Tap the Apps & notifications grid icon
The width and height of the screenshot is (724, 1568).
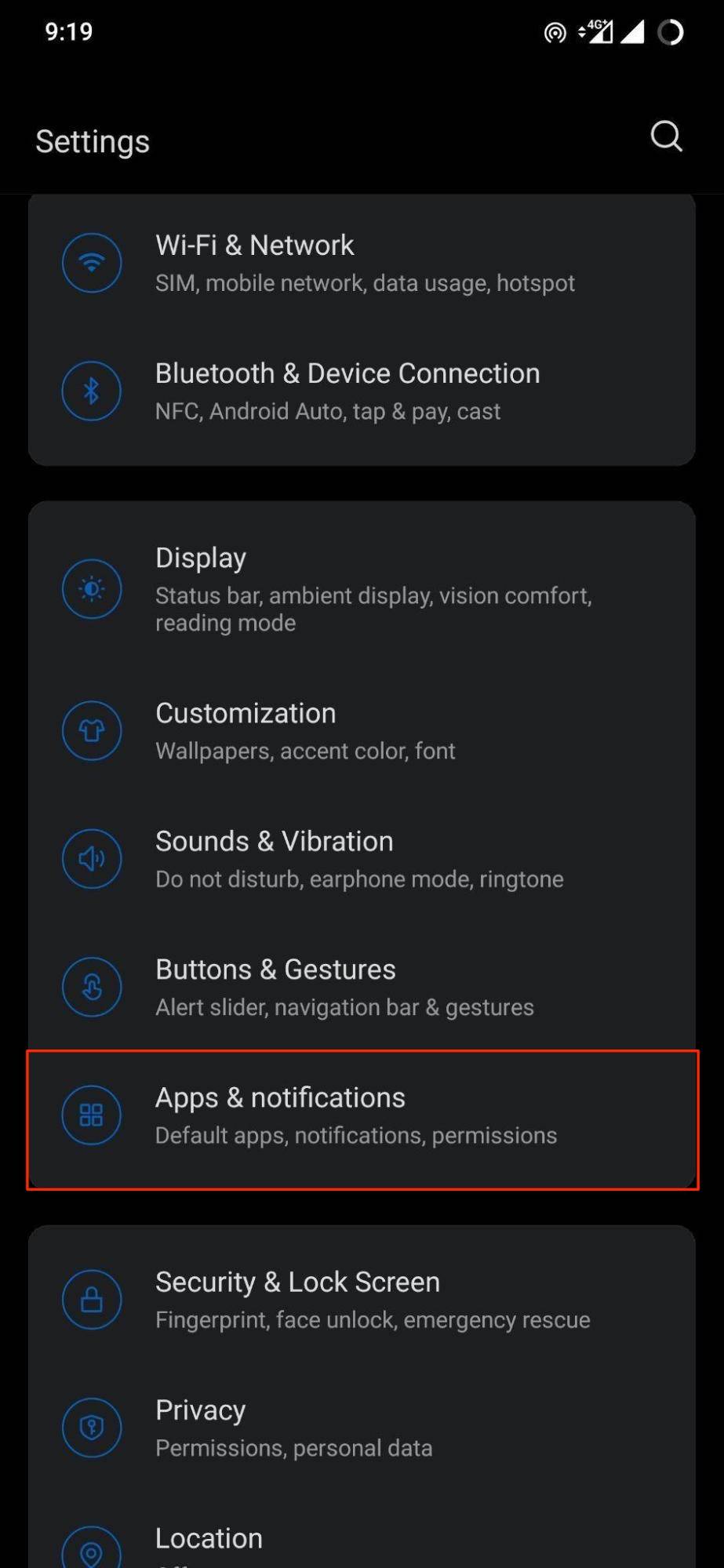(92, 1115)
